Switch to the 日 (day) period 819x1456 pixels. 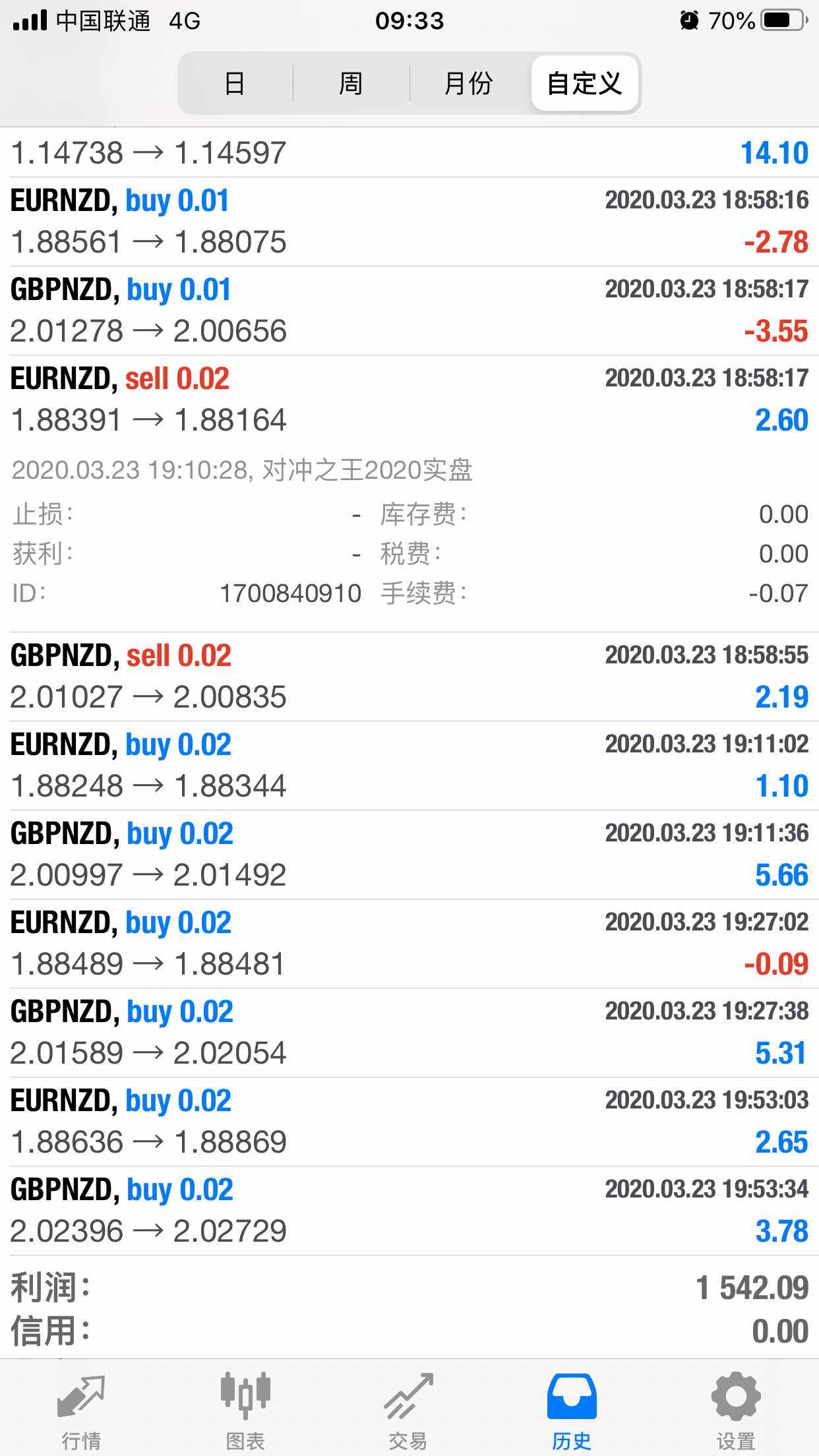pyautogui.click(x=235, y=84)
